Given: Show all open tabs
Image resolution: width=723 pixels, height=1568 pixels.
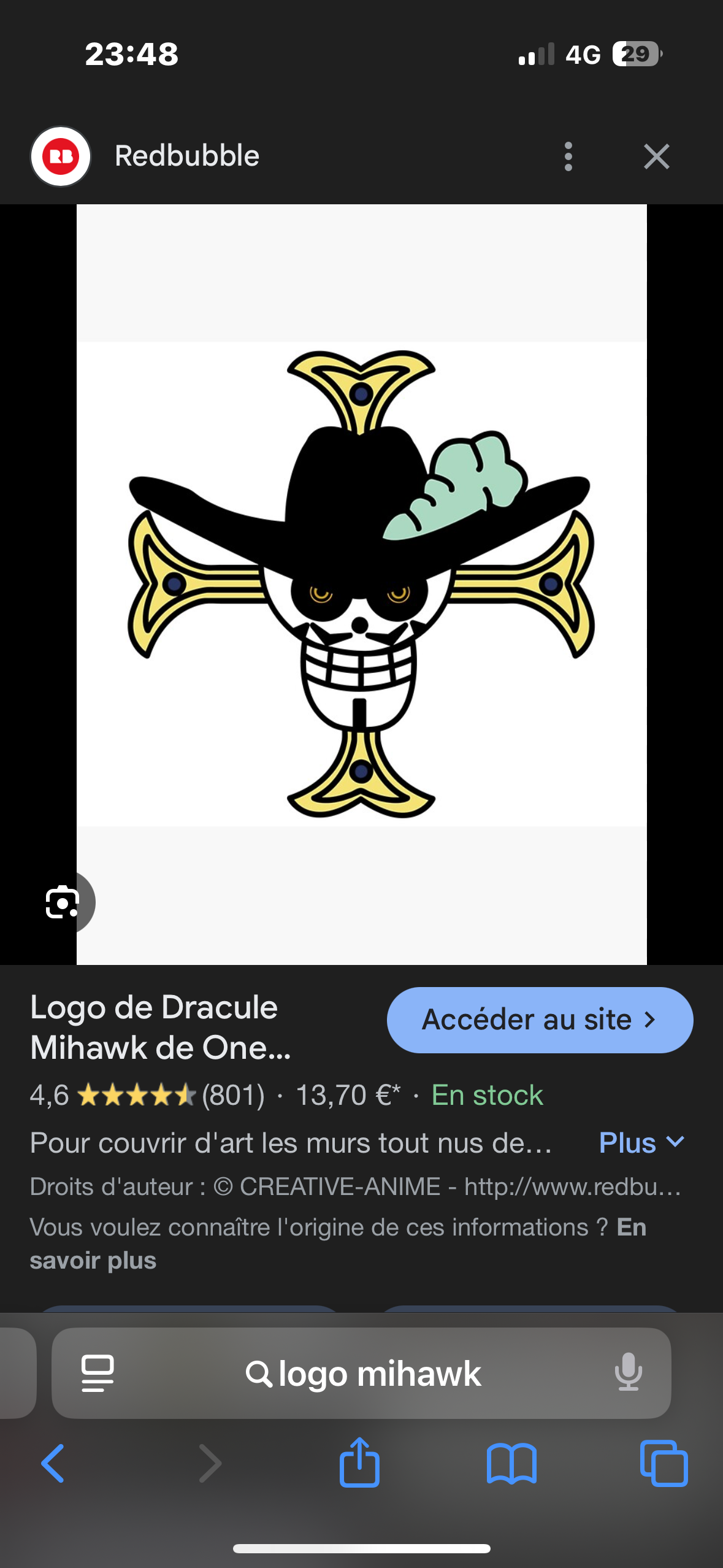Looking at the screenshot, I should coord(664,1464).
